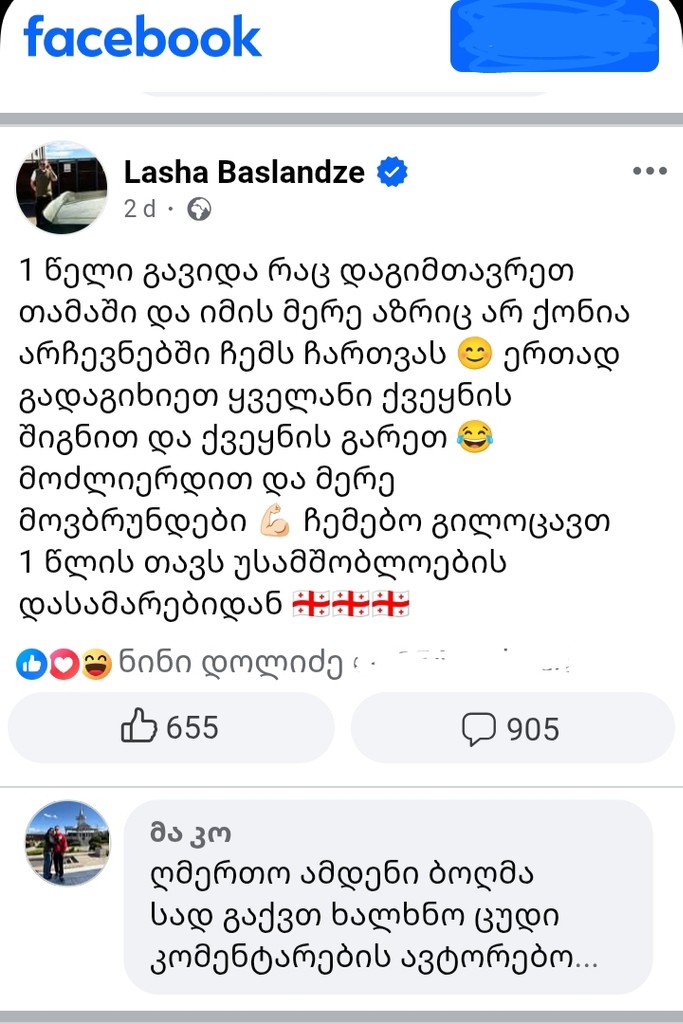Open the post's three-dot options menu
Screen dimensions: 683x1024
[x=649, y=172]
